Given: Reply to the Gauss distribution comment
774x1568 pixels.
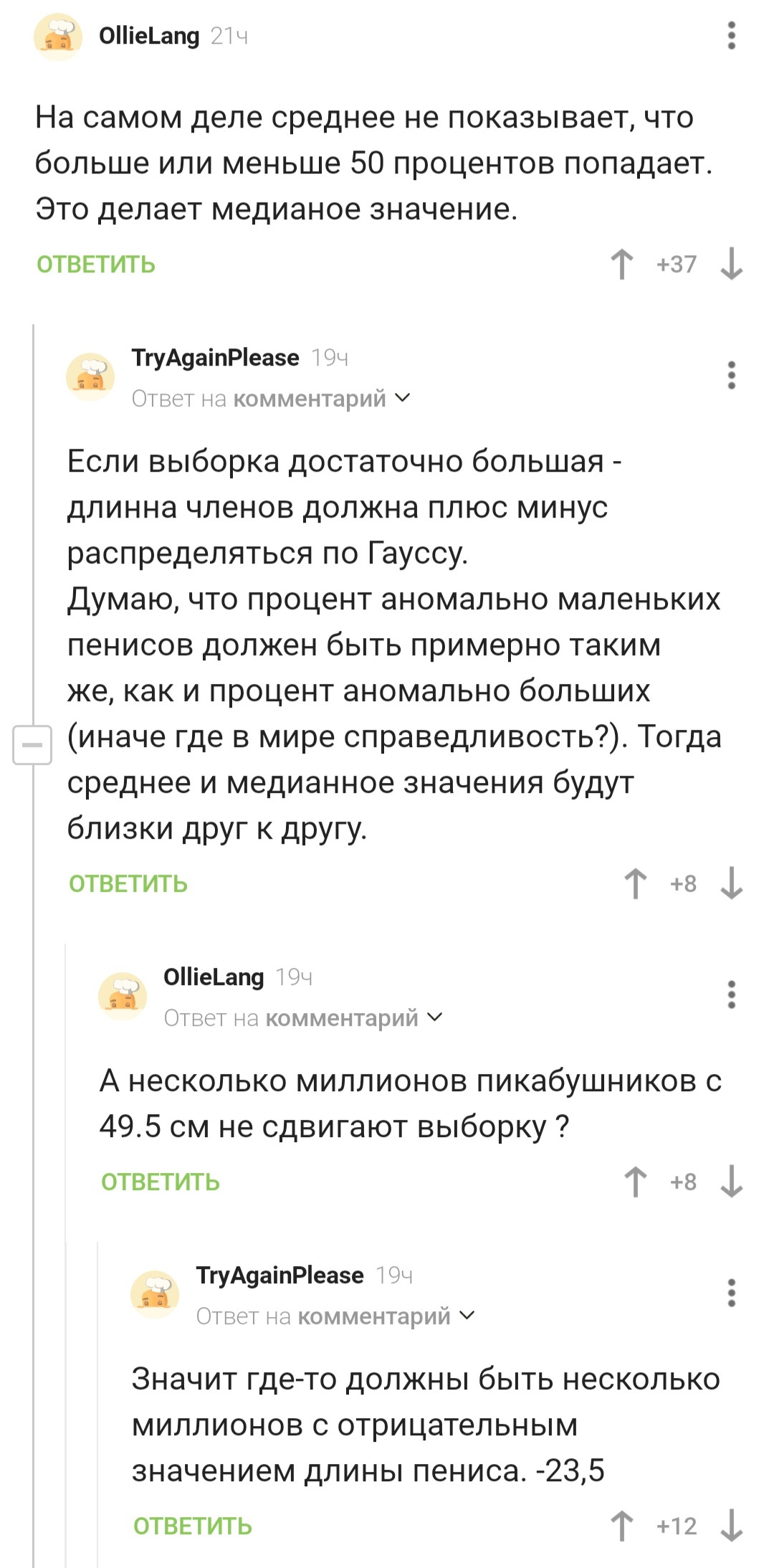Looking at the screenshot, I should click(128, 884).
